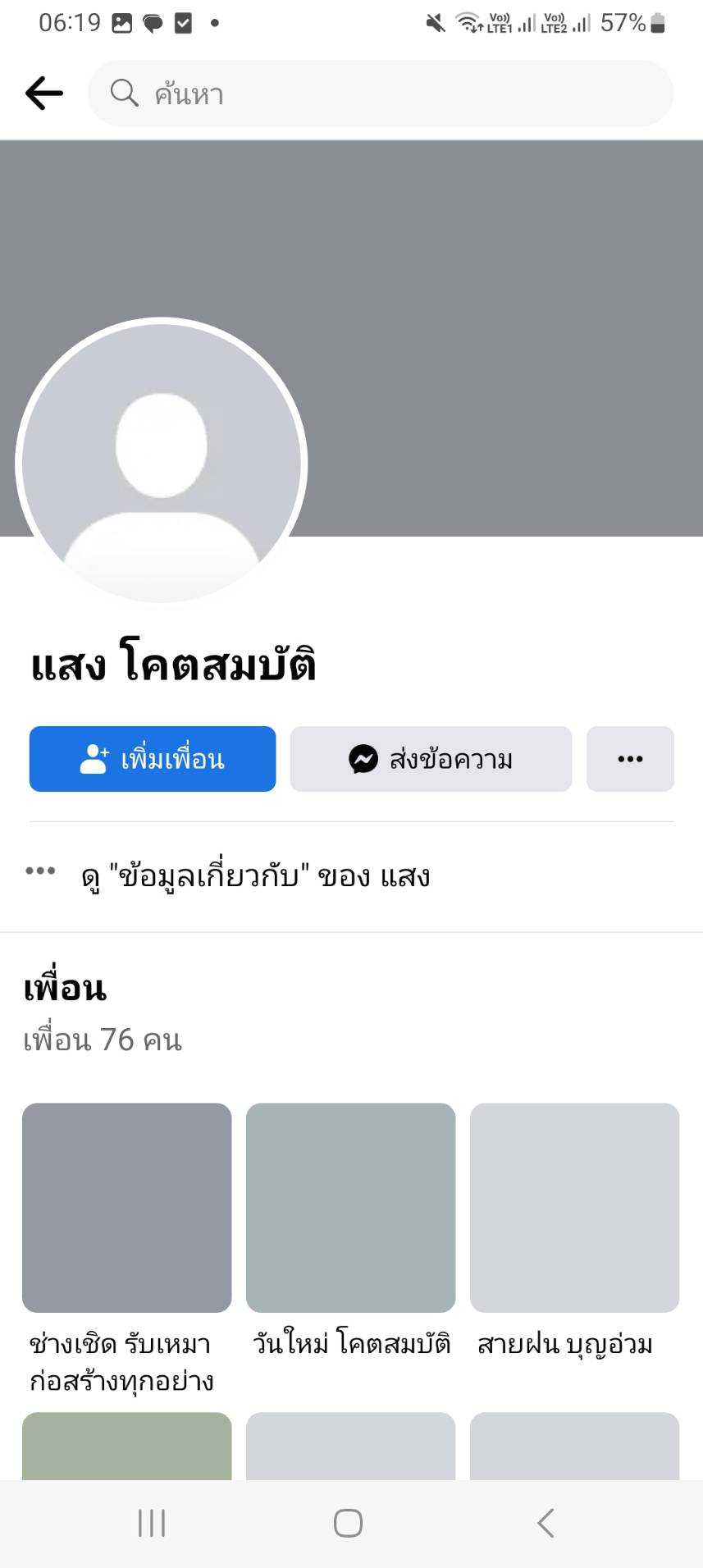Open friend วันใหม่ โคตสมบัติ
703x1568 pixels.
click(x=350, y=1208)
